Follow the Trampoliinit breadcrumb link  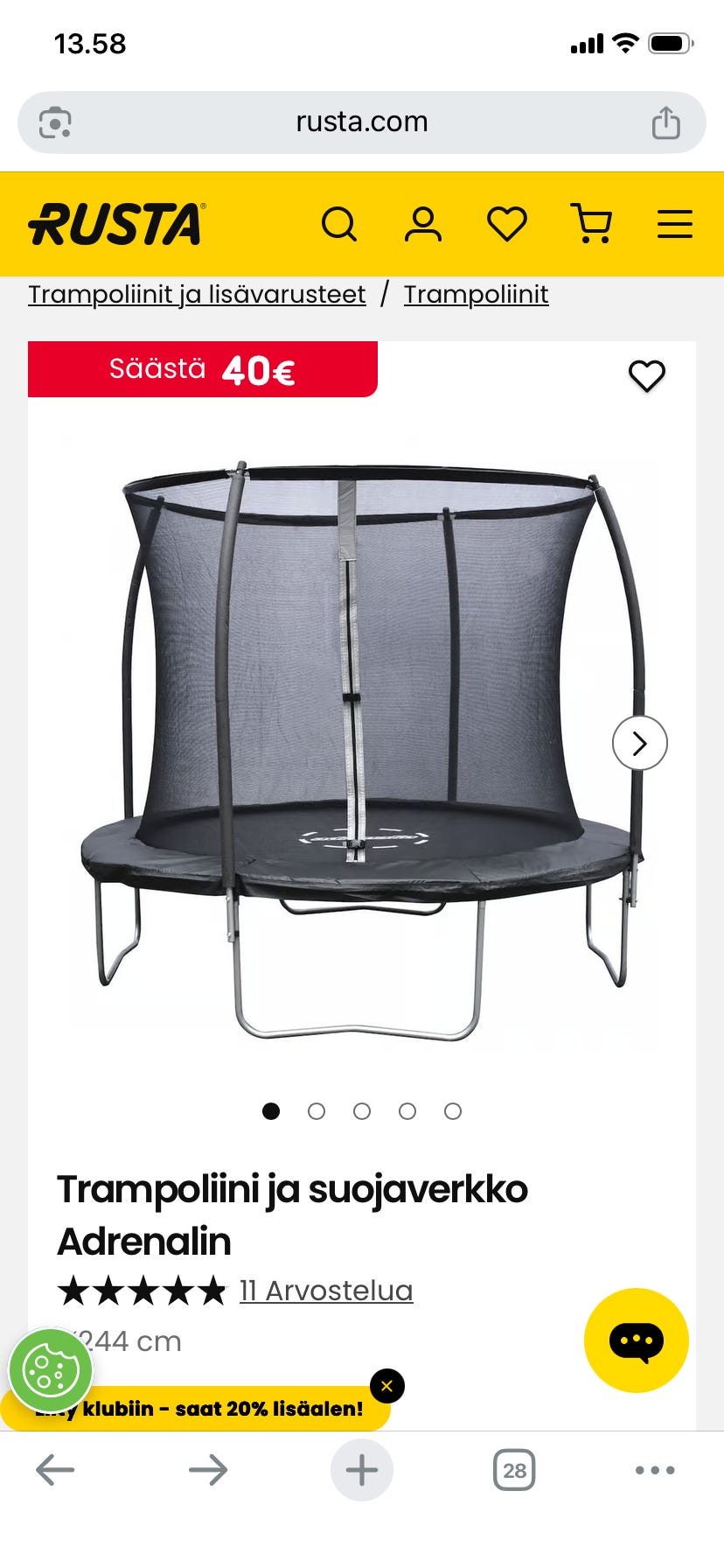tap(476, 295)
